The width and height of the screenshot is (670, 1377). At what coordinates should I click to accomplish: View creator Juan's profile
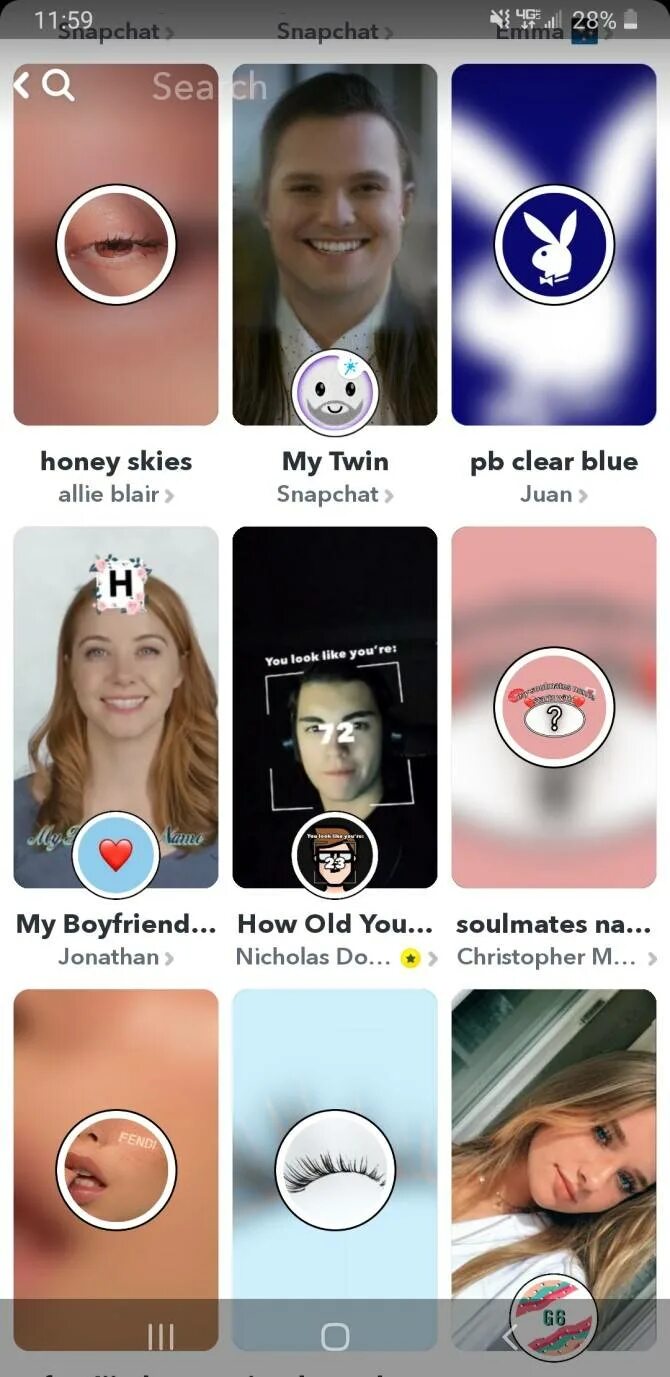(553, 494)
